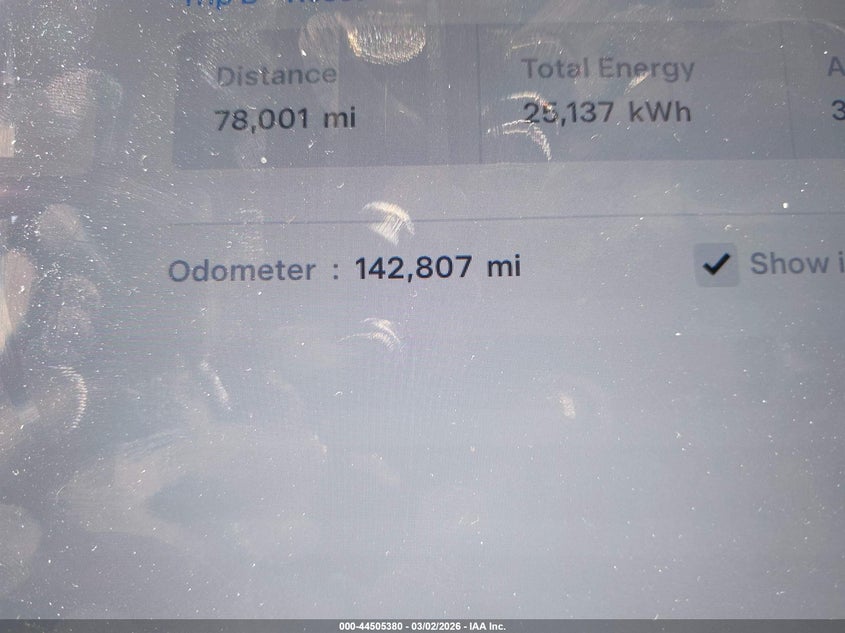The image size is (845, 633).
Task: Uncheck the Show in checkbox beside the odometer
Action: [x=716, y=265]
